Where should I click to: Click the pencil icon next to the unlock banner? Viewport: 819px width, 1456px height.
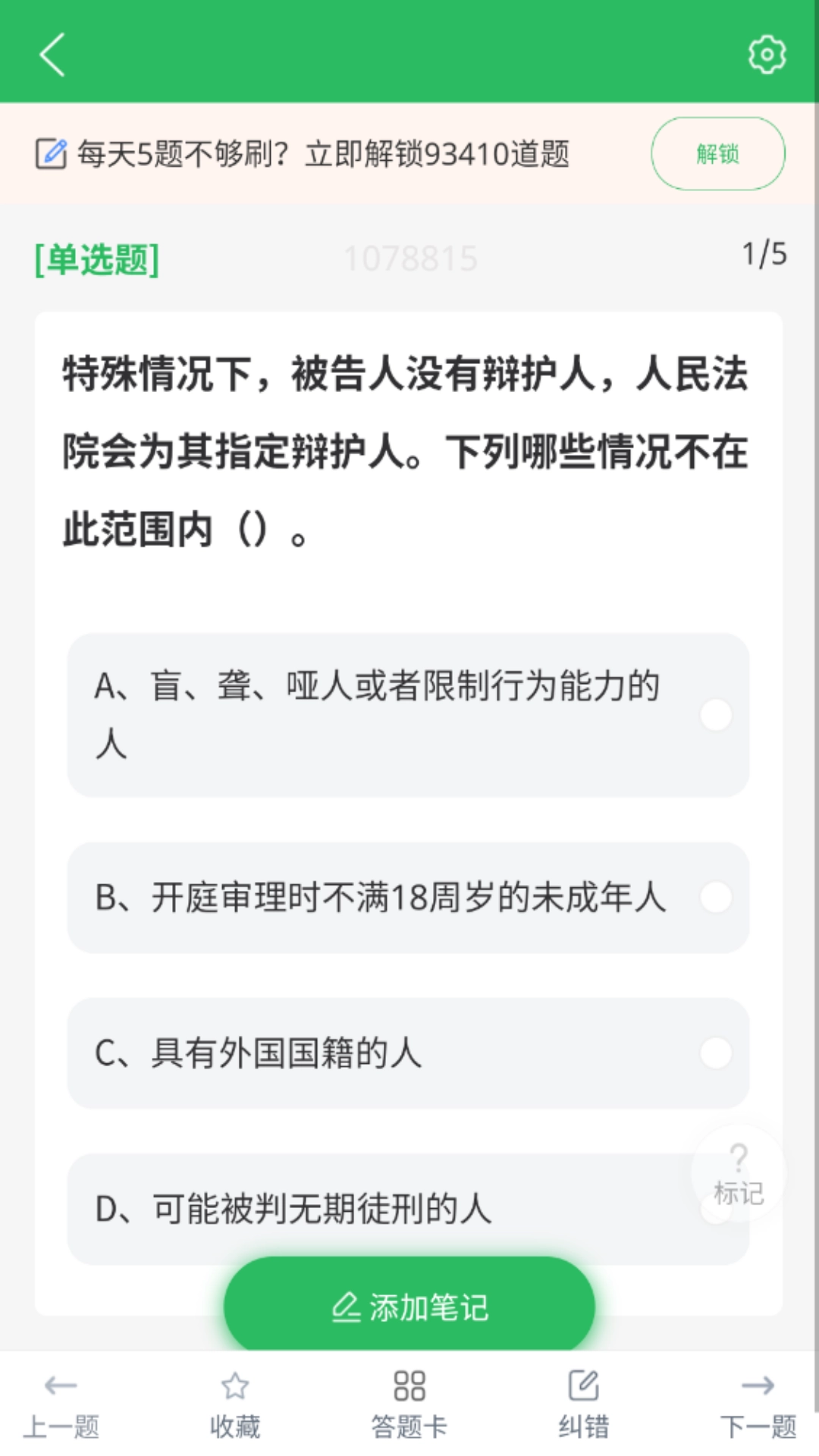point(52,152)
